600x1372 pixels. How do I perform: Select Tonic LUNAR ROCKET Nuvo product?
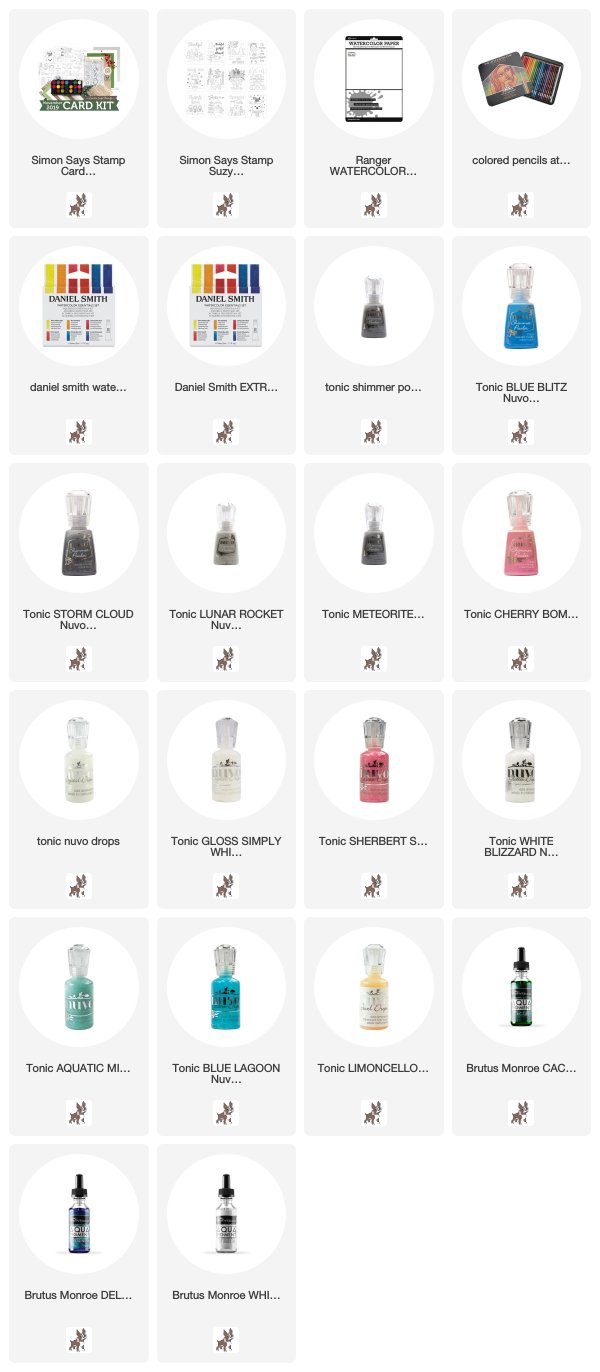point(226,572)
